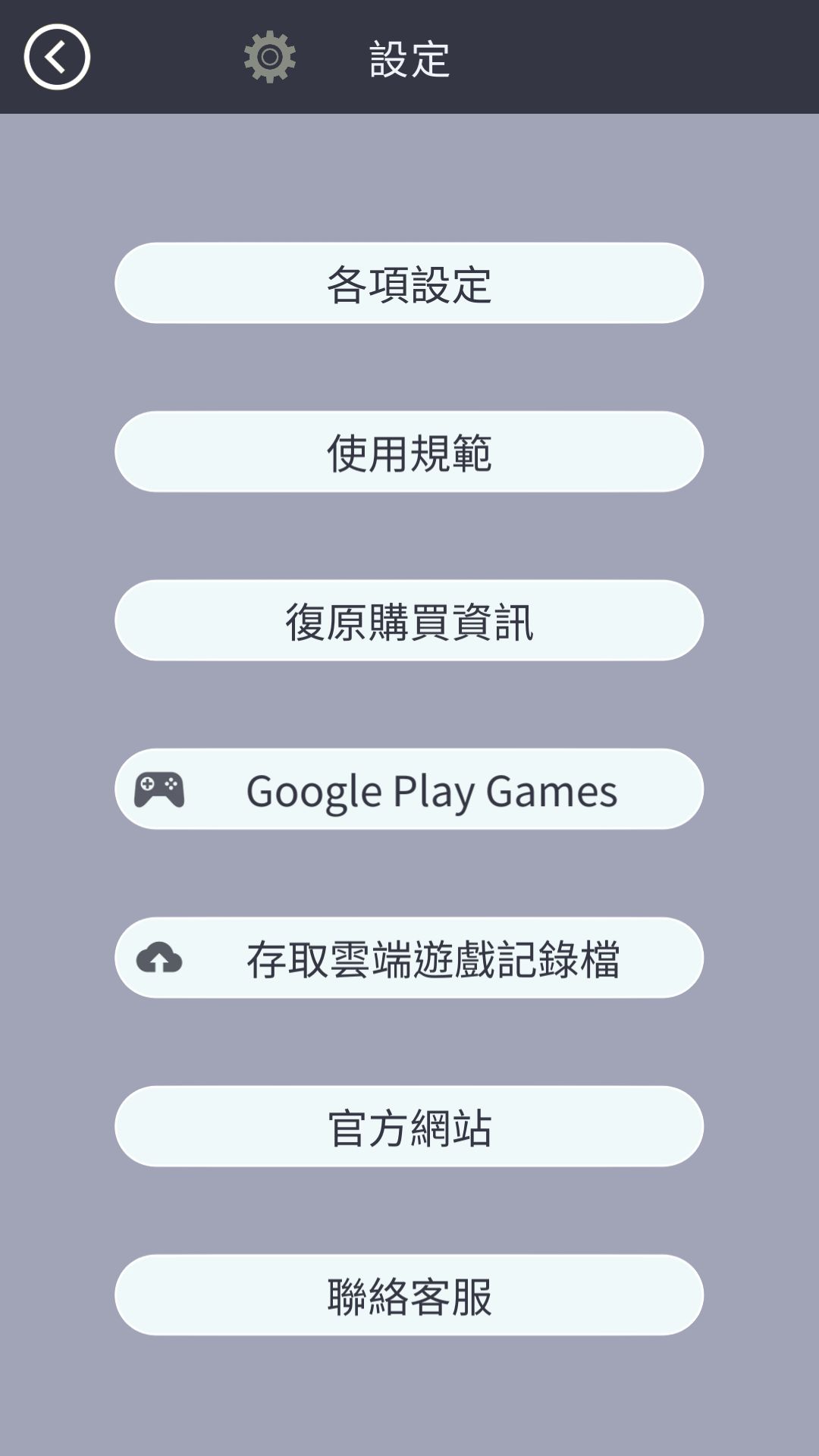This screenshot has height=1456, width=819.
Task: View the 使用規範 terms of use
Action: 409,450
